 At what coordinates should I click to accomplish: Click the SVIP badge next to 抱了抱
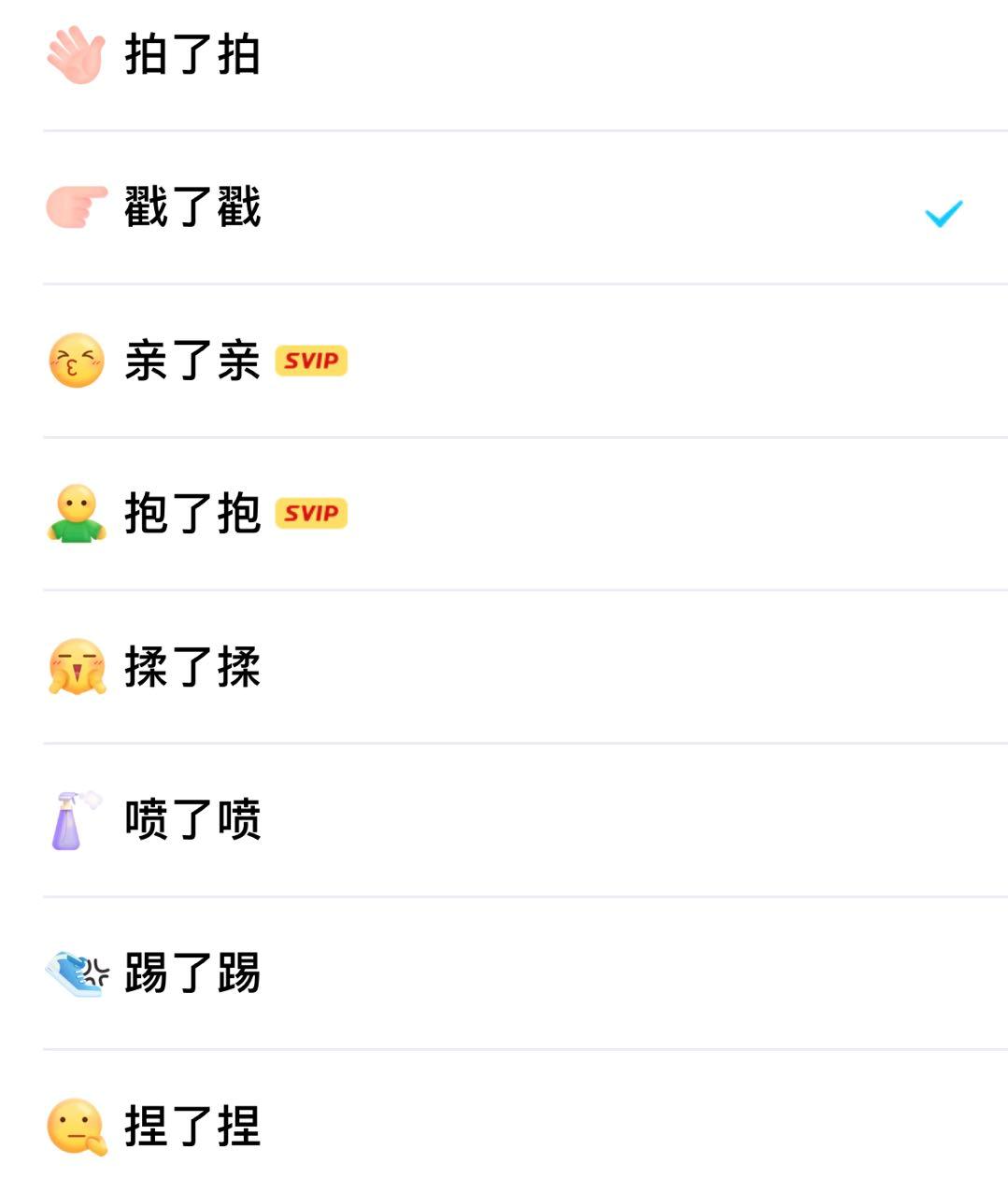tap(313, 515)
